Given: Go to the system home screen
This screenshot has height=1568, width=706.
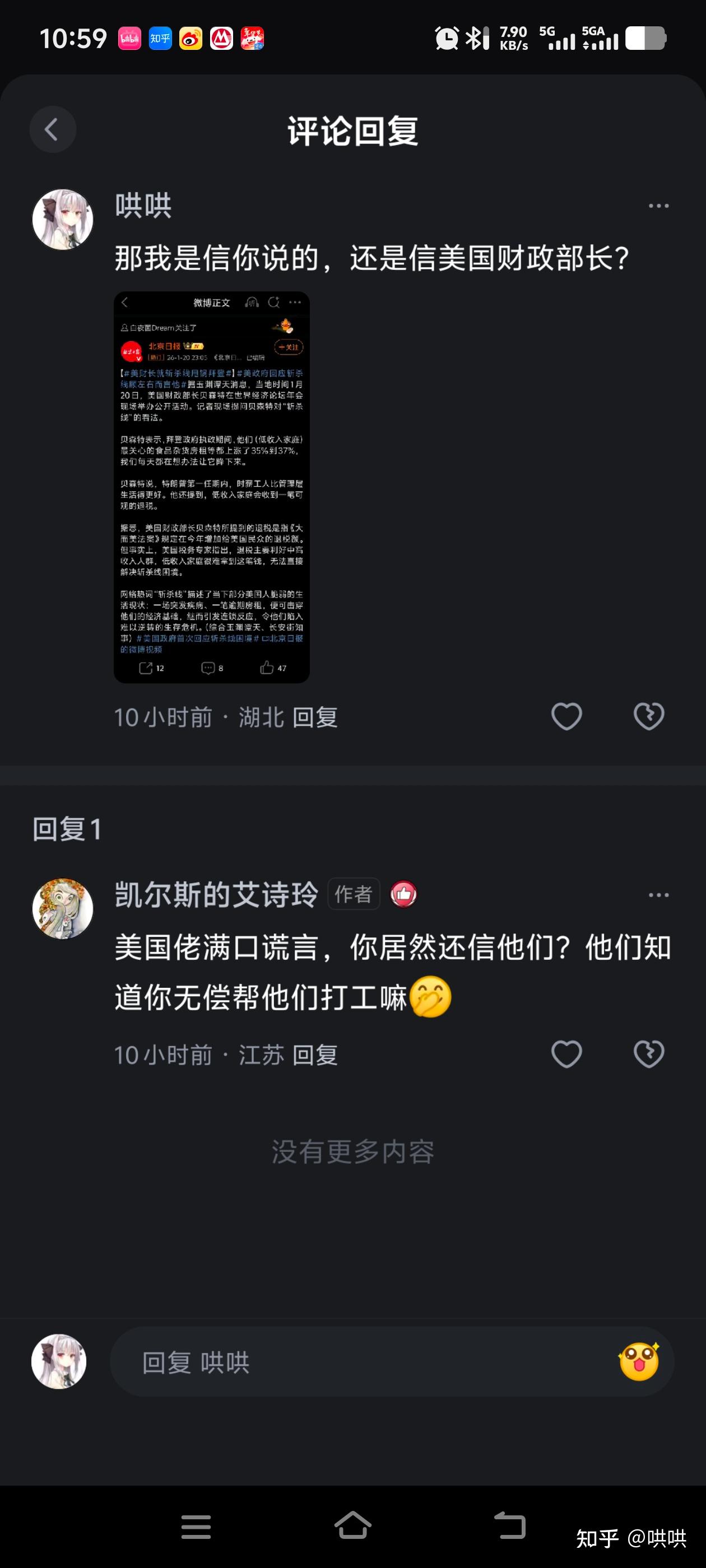Looking at the screenshot, I should tap(352, 1526).
